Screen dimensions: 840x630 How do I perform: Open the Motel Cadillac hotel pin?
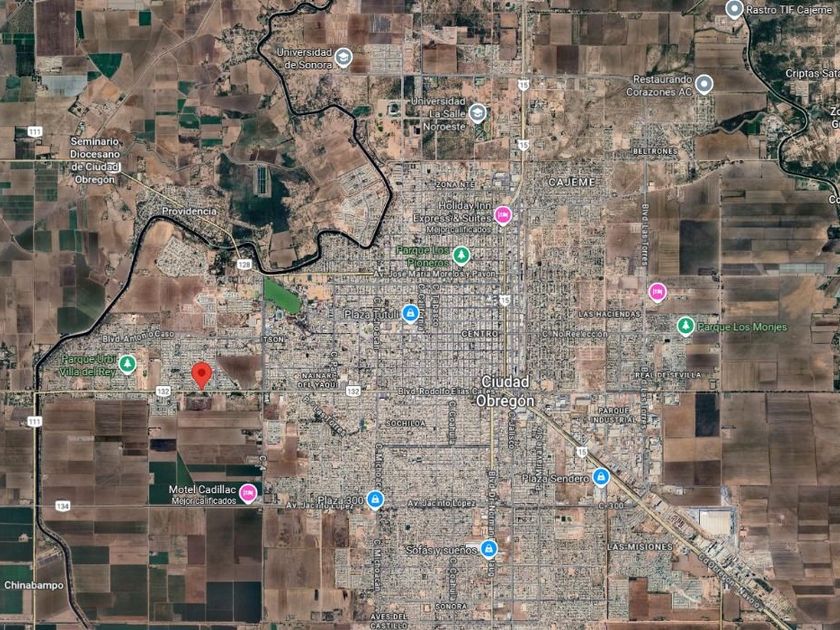[248, 493]
